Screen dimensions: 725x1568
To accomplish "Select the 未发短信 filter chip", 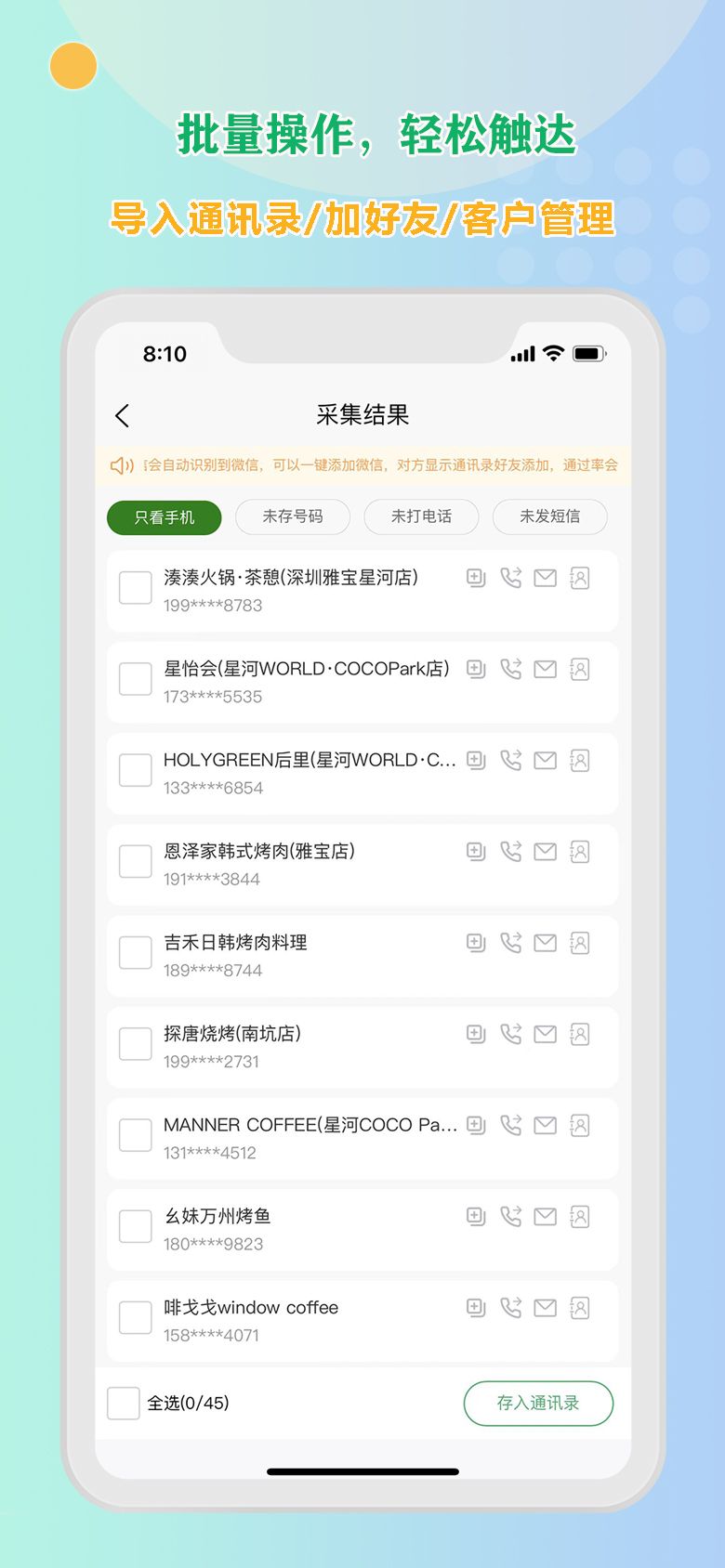I will pyautogui.click(x=549, y=516).
